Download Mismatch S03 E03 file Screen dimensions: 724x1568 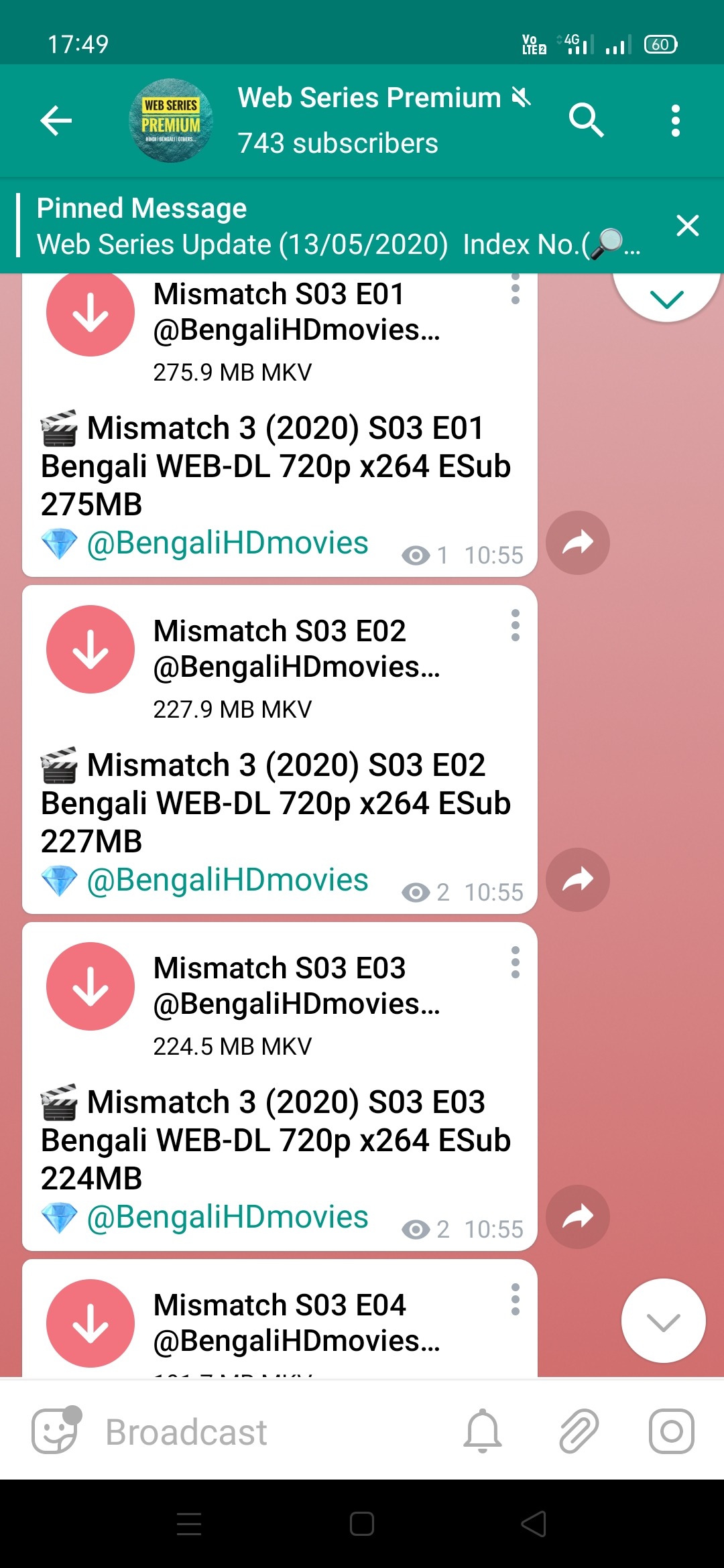coord(90,986)
